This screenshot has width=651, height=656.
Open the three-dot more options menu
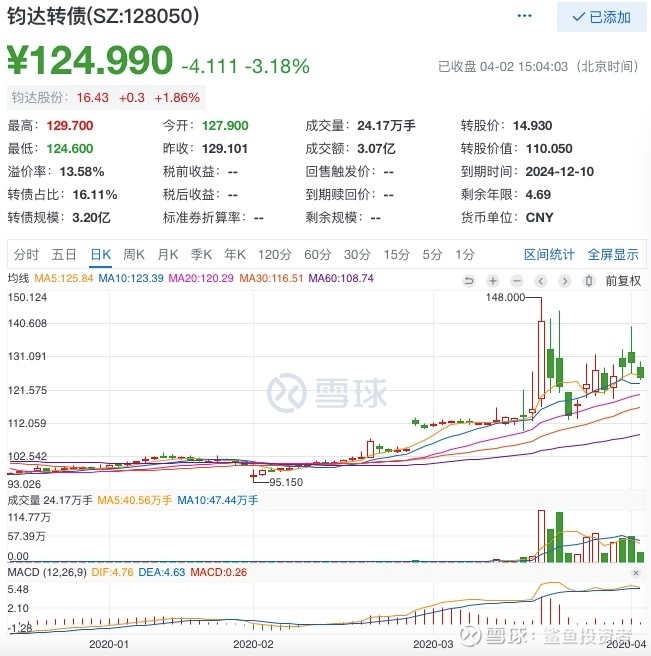pyautogui.click(x=524, y=17)
